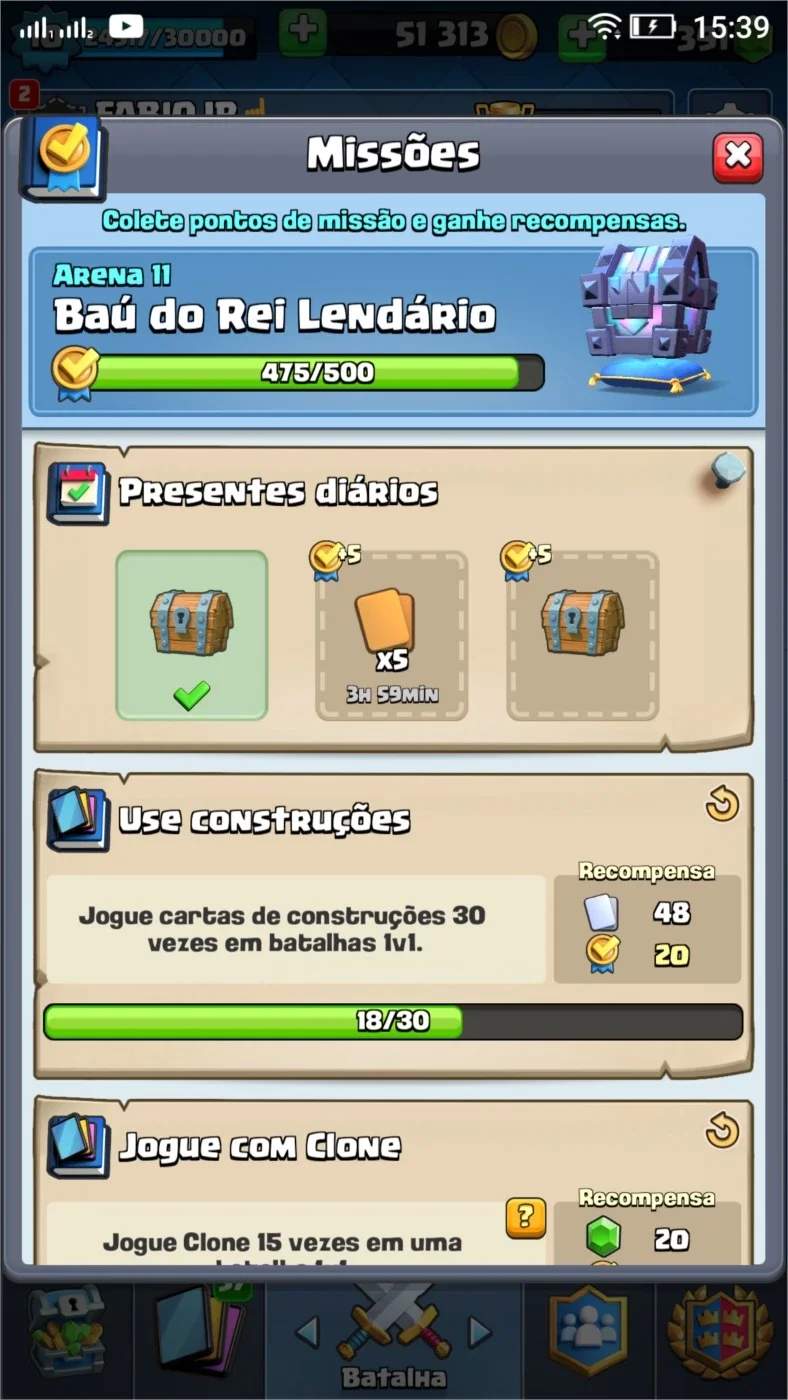The height and width of the screenshot is (1400, 788).
Task: Select the third daily gift chest
Action: (583, 635)
